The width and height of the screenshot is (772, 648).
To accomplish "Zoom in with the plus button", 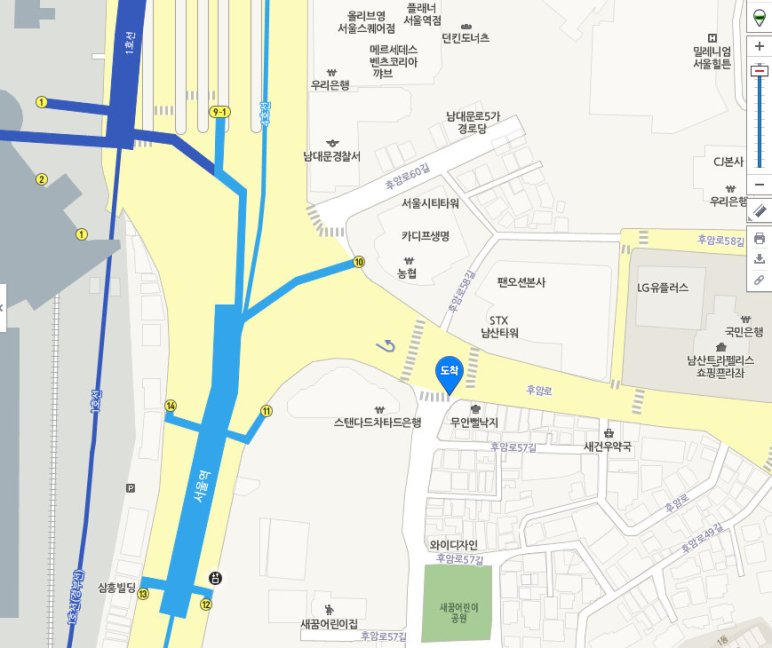I will [759, 46].
